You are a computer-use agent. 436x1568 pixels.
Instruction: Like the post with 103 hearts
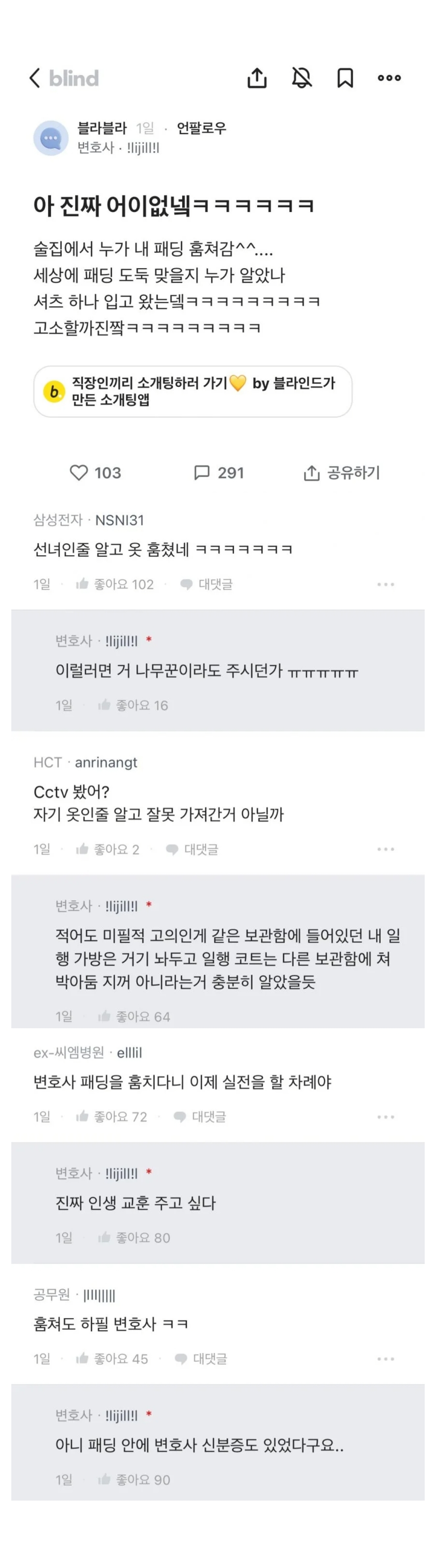point(96,473)
